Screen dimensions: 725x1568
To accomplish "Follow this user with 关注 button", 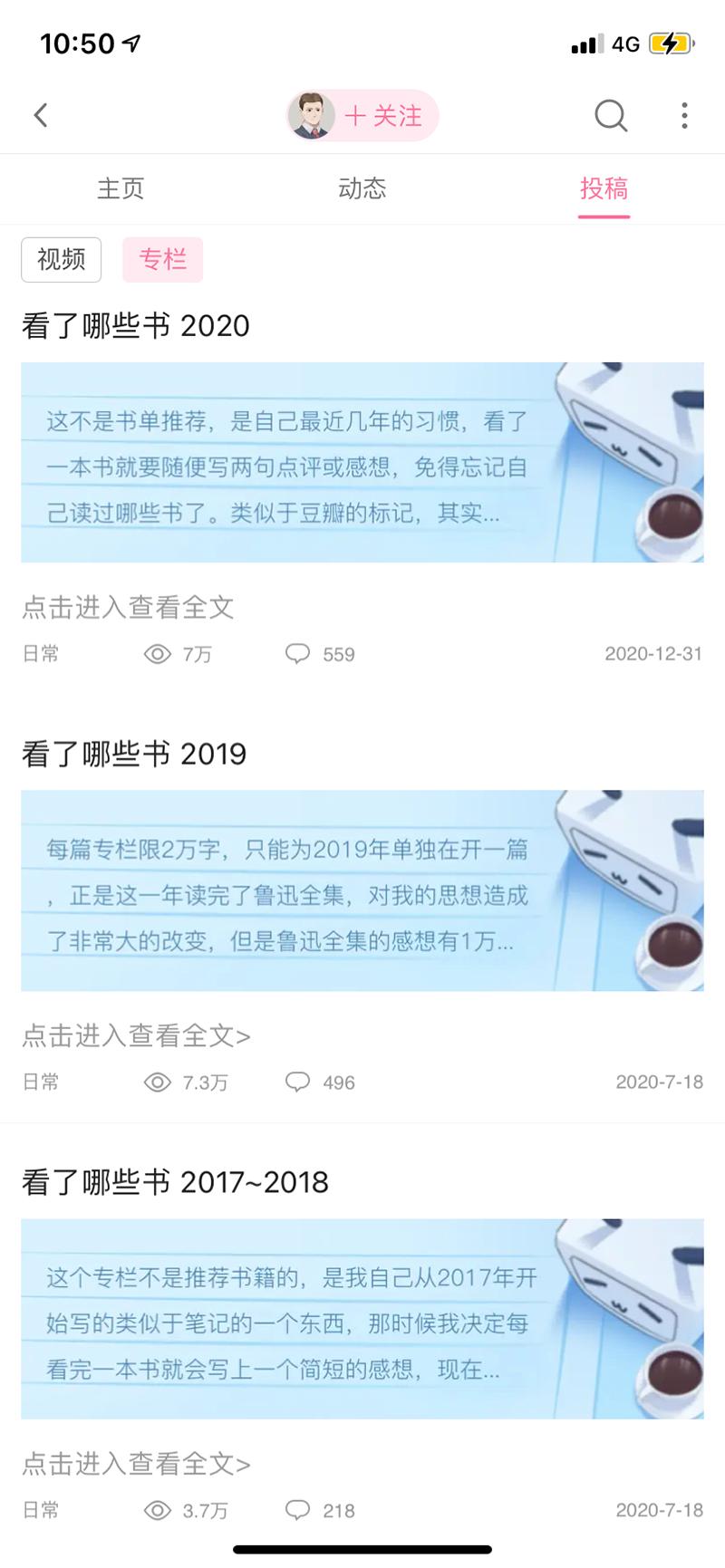I will [x=383, y=116].
